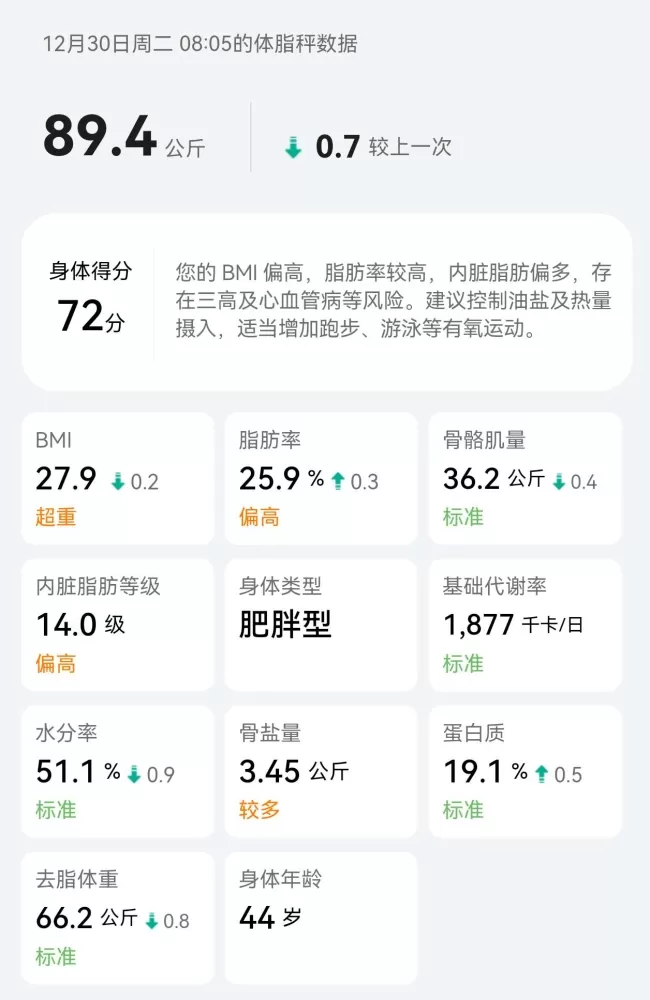View the body type 肥胖型 card
The image size is (650, 1000).
click(x=321, y=624)
